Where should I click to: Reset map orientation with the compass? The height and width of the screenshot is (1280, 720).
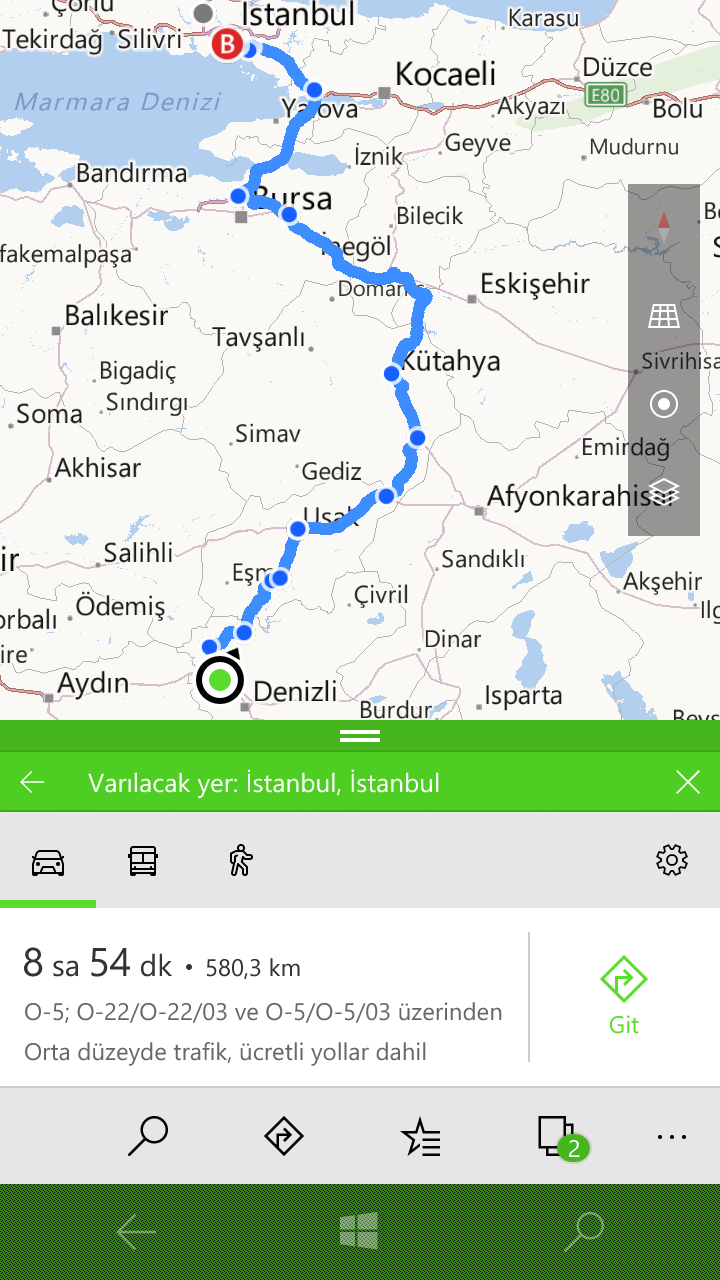pyautogui.click(x=664, y=228)
